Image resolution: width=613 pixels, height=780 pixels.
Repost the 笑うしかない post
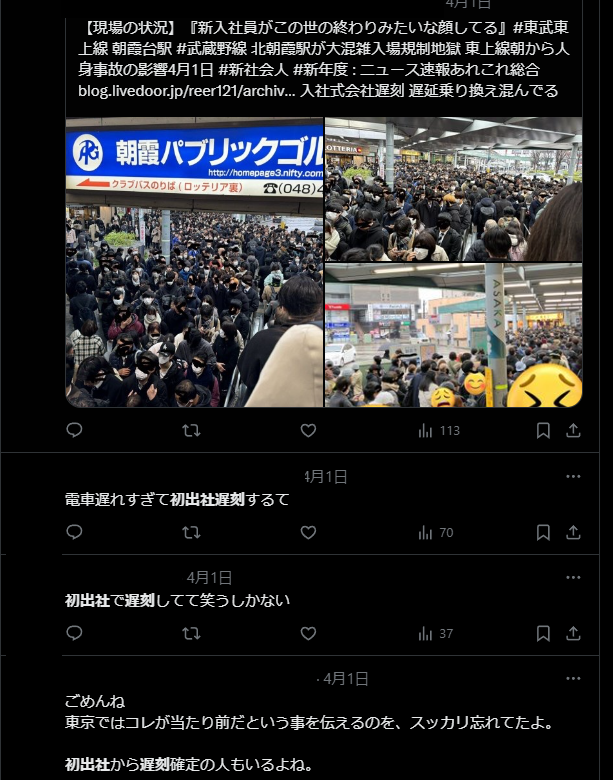click(191, 634)
